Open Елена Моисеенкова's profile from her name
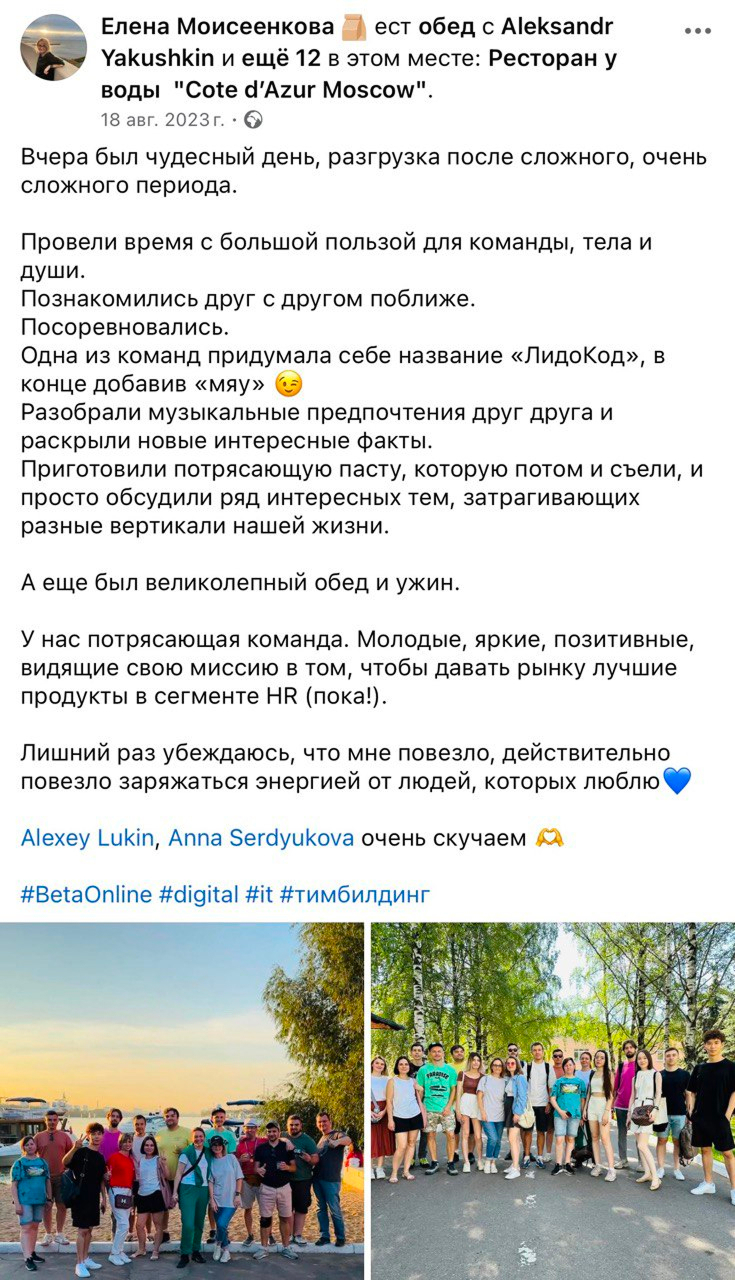 (x=217, y=27)
